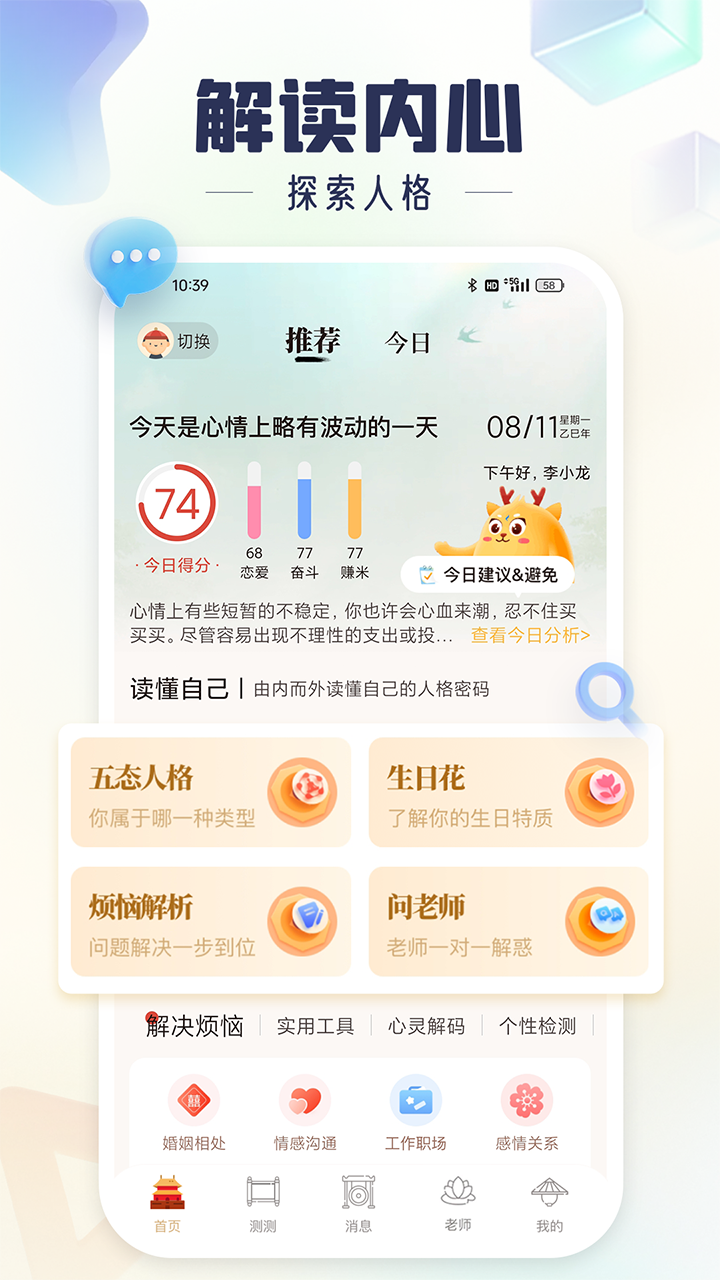720x1280 pixels.
Task: Tap the 问老师 chat bubbles icon
Action: point(601,921)
